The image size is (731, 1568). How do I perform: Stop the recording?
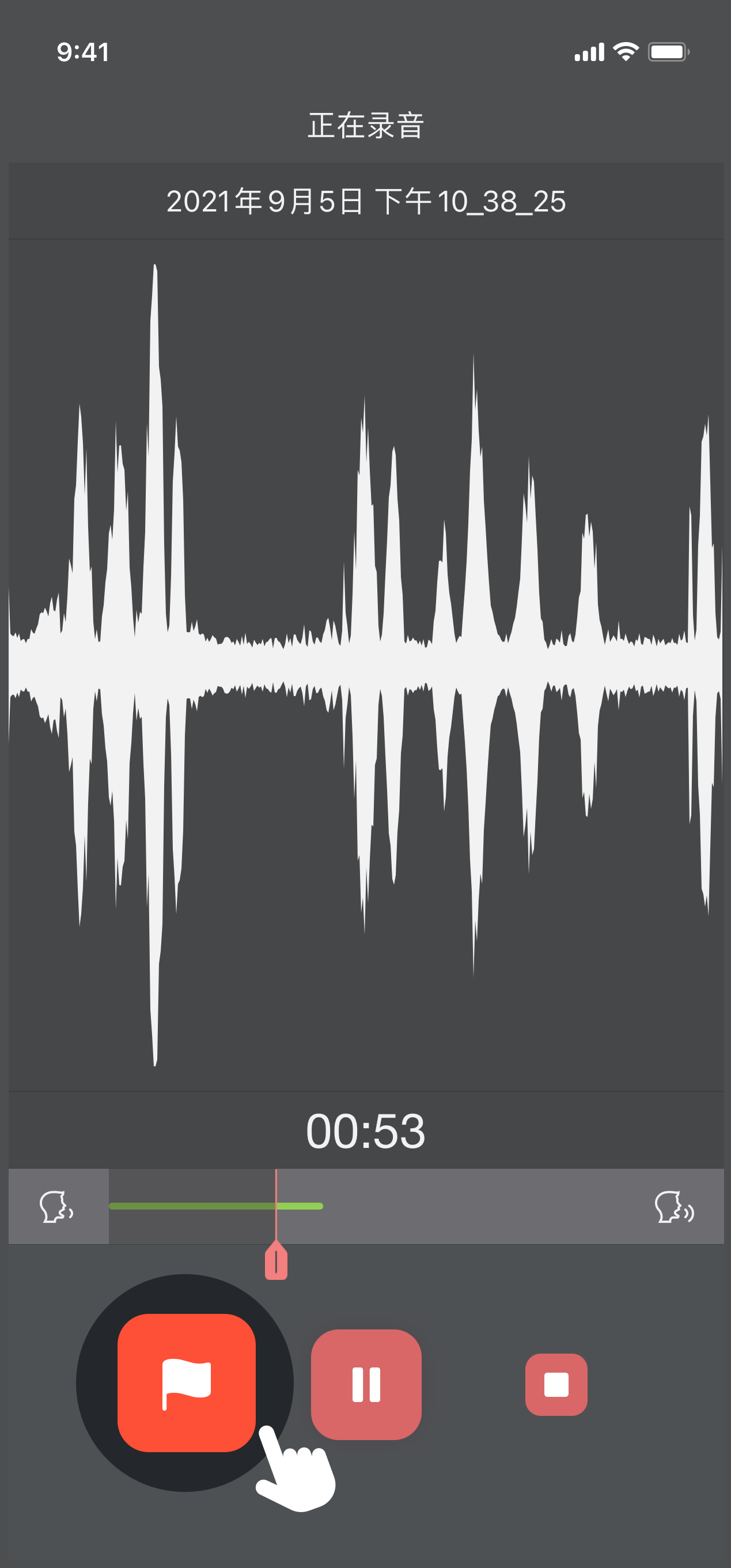[x=556, y=1384]
